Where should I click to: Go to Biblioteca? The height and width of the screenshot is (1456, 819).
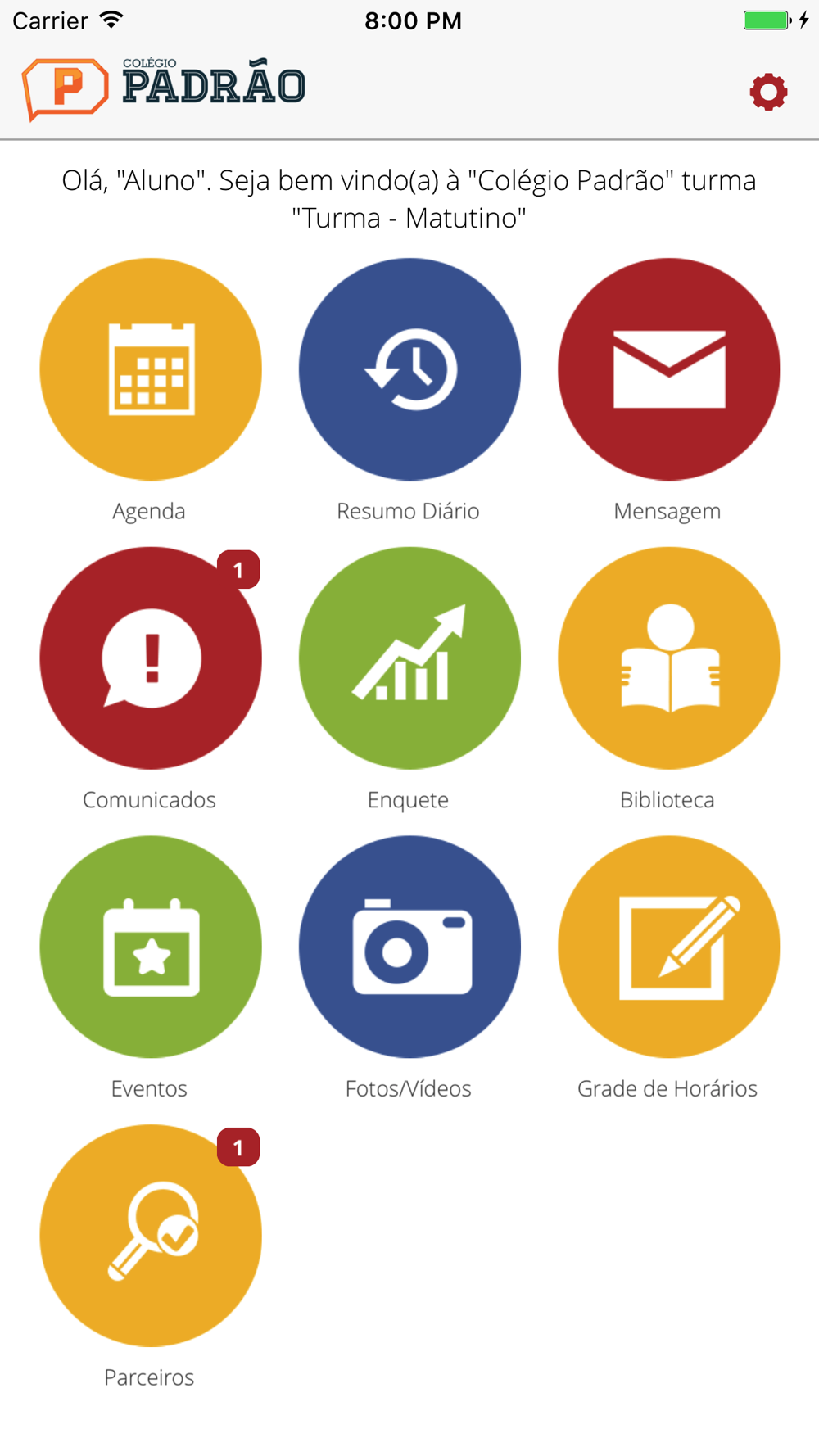click(669, 658)
